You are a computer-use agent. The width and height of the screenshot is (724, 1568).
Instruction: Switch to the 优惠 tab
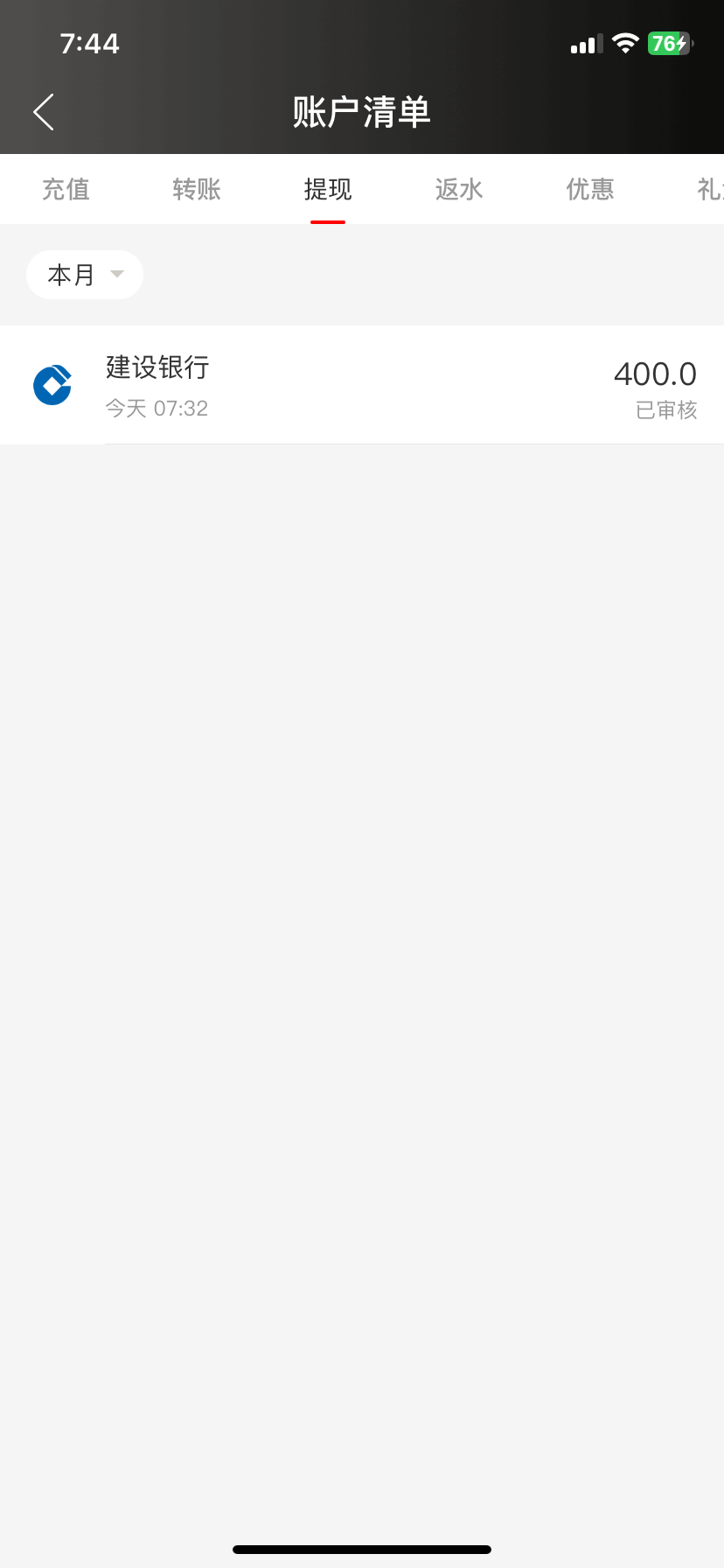[590, 189]
